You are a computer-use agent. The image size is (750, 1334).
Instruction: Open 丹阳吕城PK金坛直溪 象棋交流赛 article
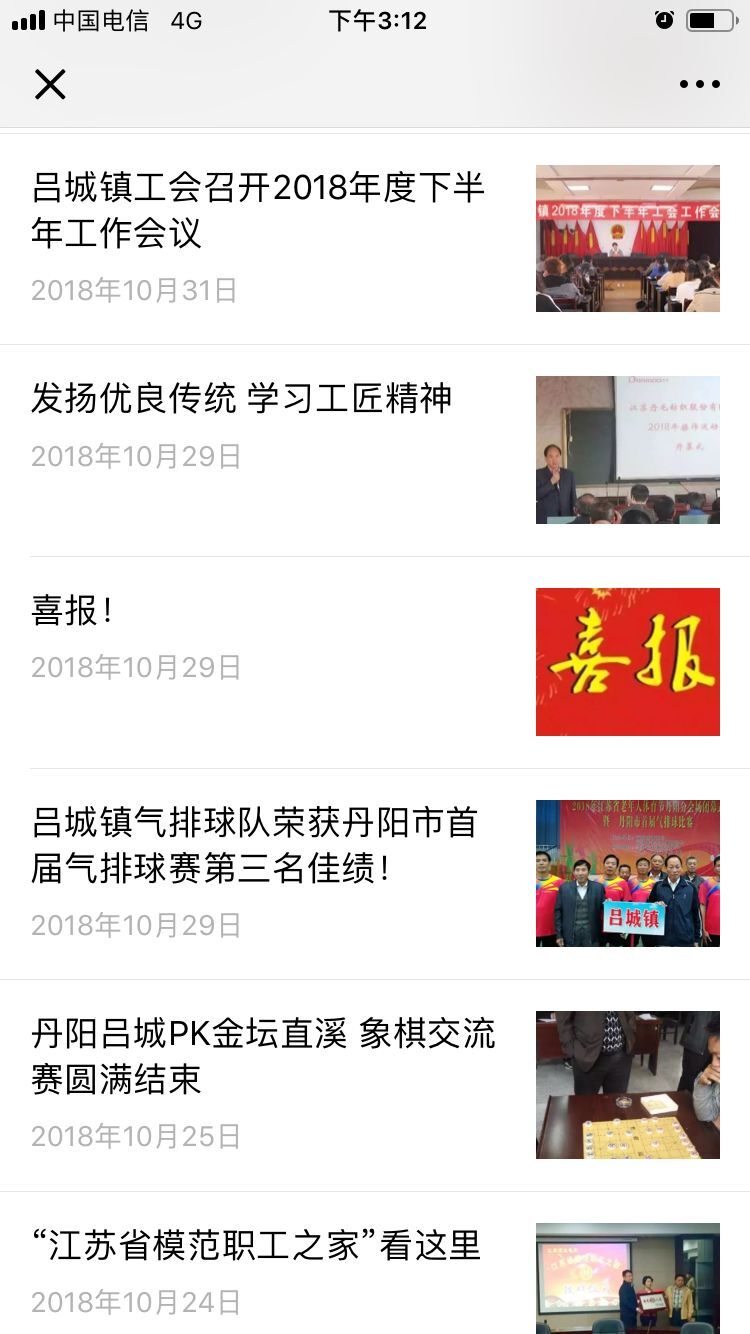tap(263, 1056)
